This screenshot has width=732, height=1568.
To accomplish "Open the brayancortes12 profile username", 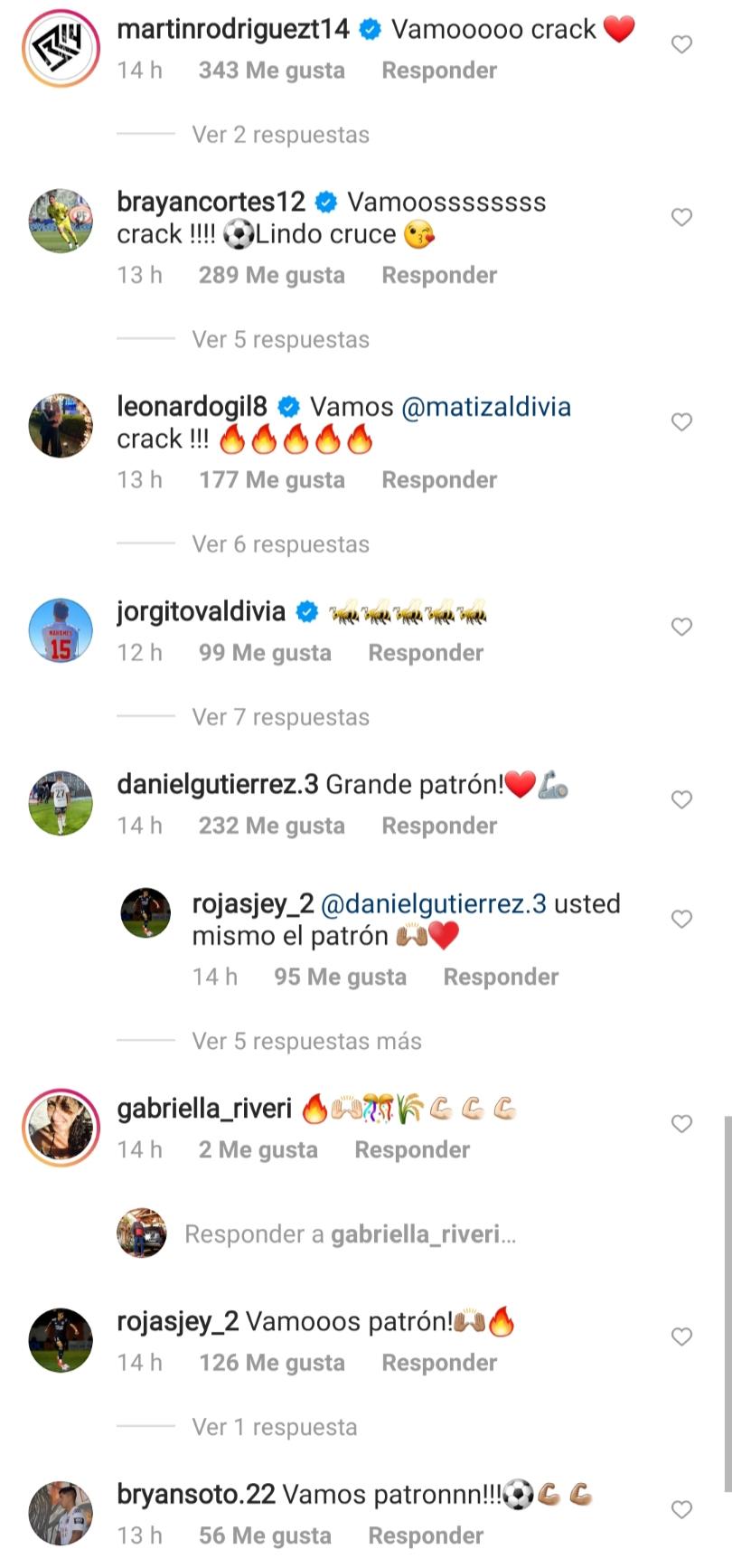I will [211, 202].
